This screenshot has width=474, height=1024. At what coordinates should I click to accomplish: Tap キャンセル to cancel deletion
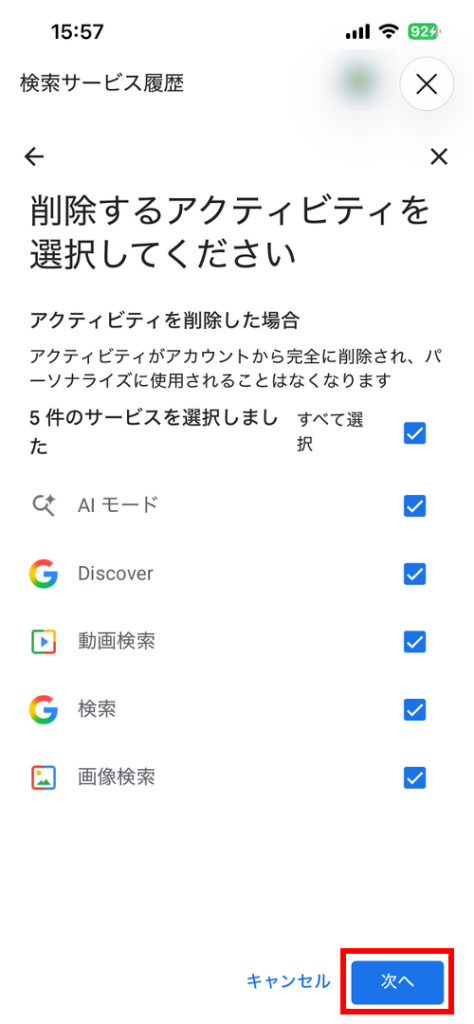coord(288,981)
